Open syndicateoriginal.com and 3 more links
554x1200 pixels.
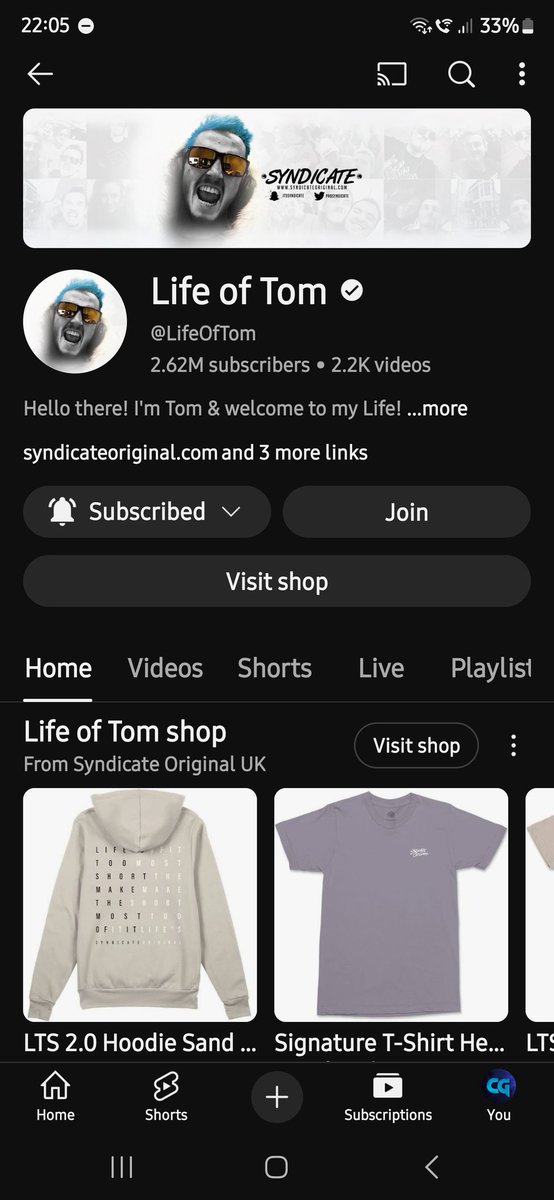(195, 453)
